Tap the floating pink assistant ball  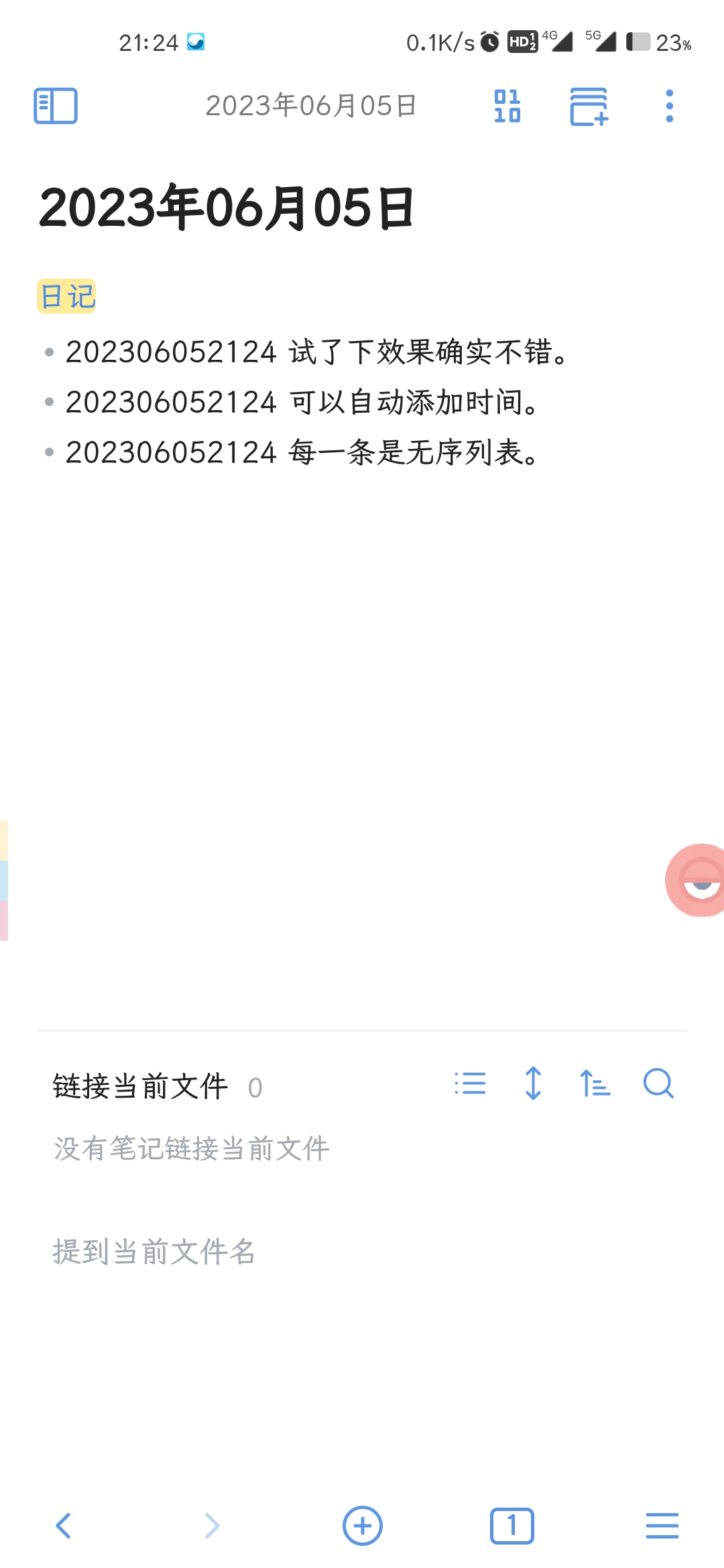point(699,880)
